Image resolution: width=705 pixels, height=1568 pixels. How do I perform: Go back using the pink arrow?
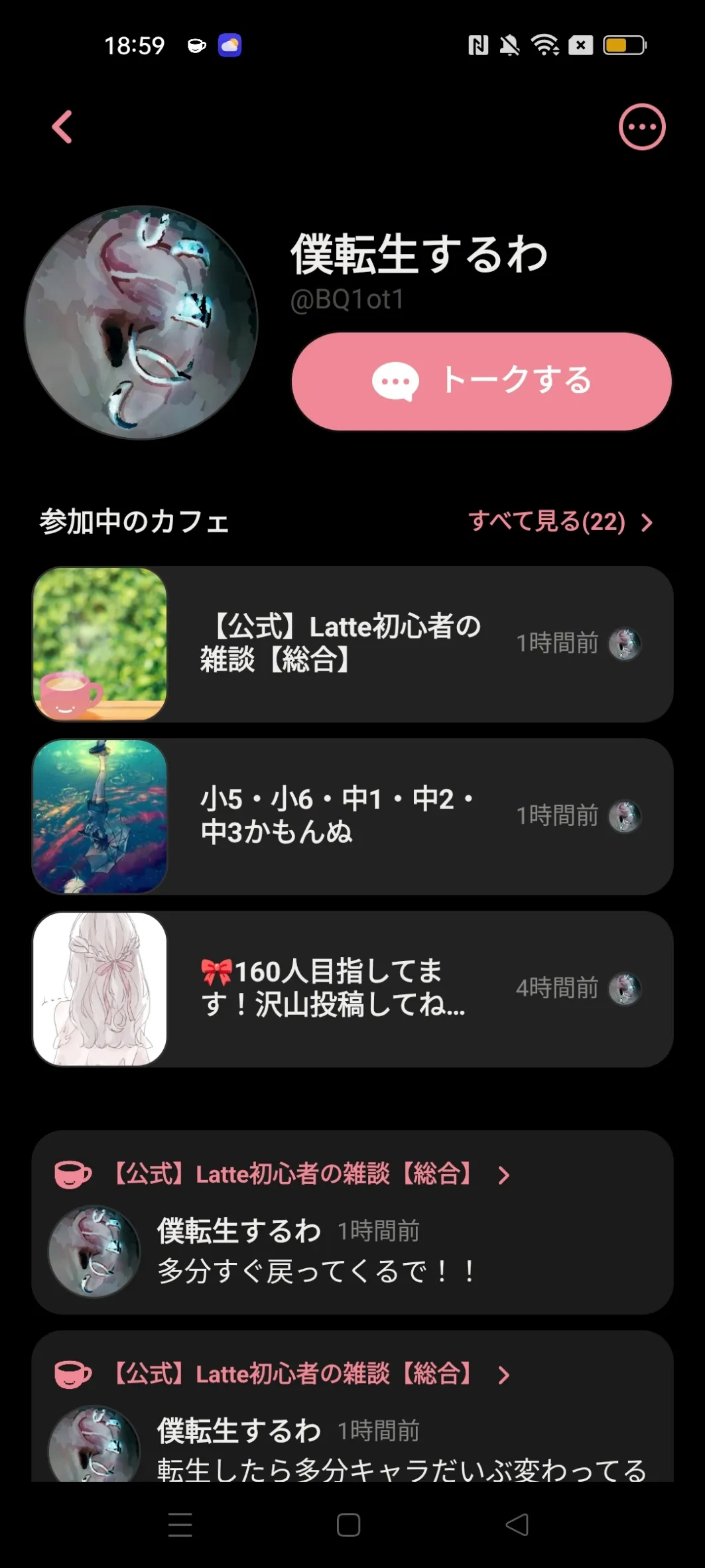click(x=62, y=127)
